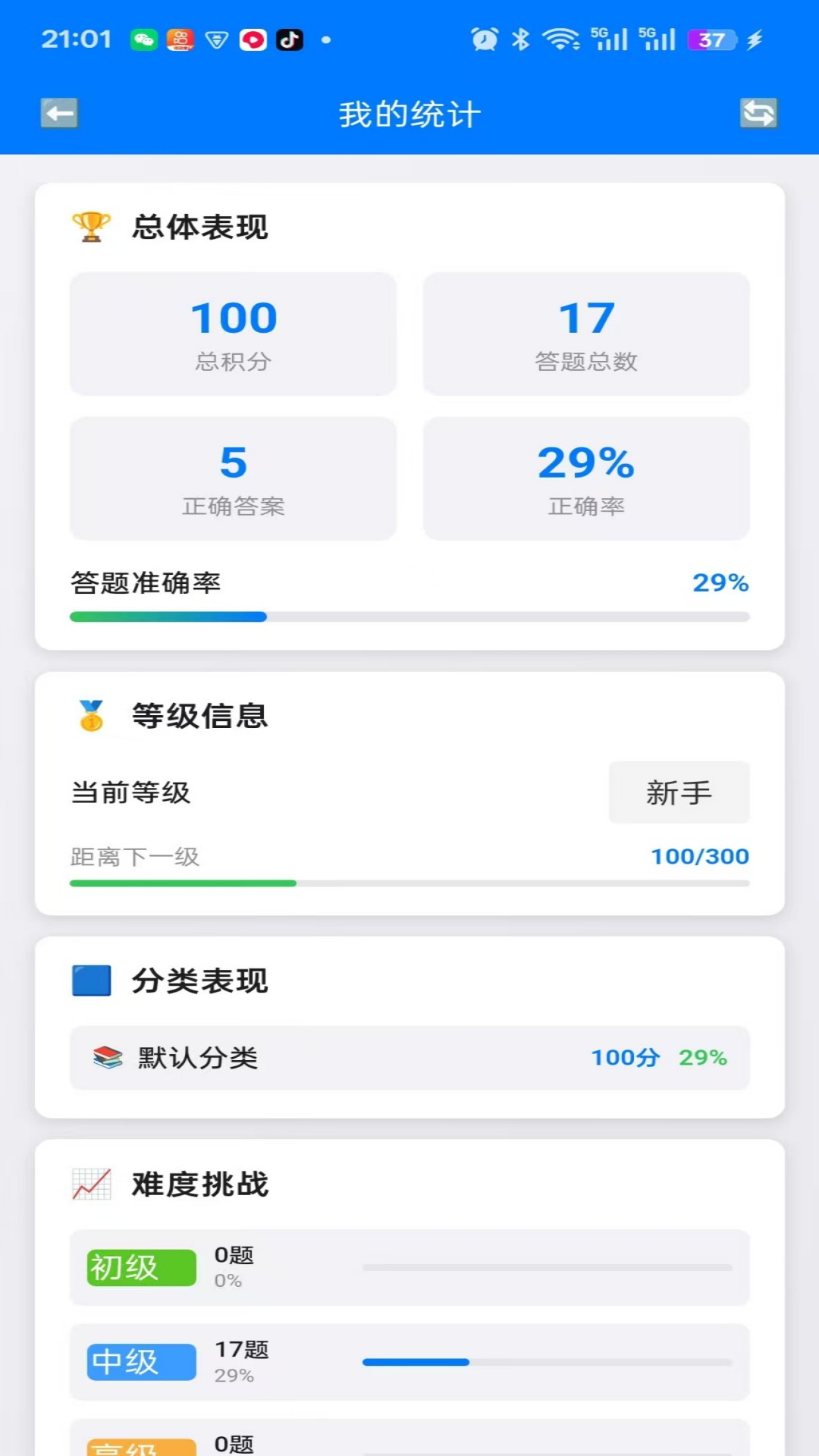The image size is (819, 1456).
Task: Click the chart icon beside 难度挑战
Action: point(90,1184)
